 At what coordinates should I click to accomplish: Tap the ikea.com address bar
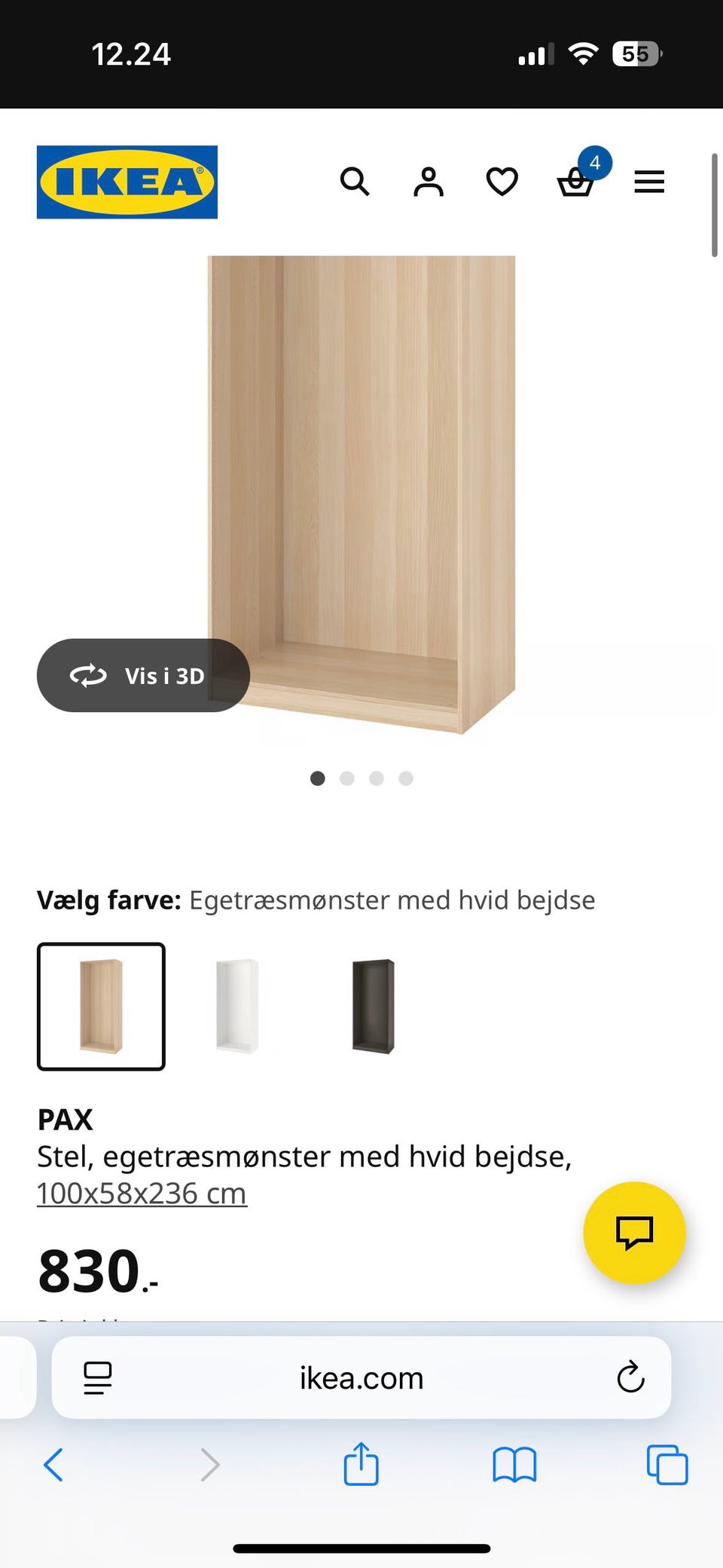(360, 1378)
